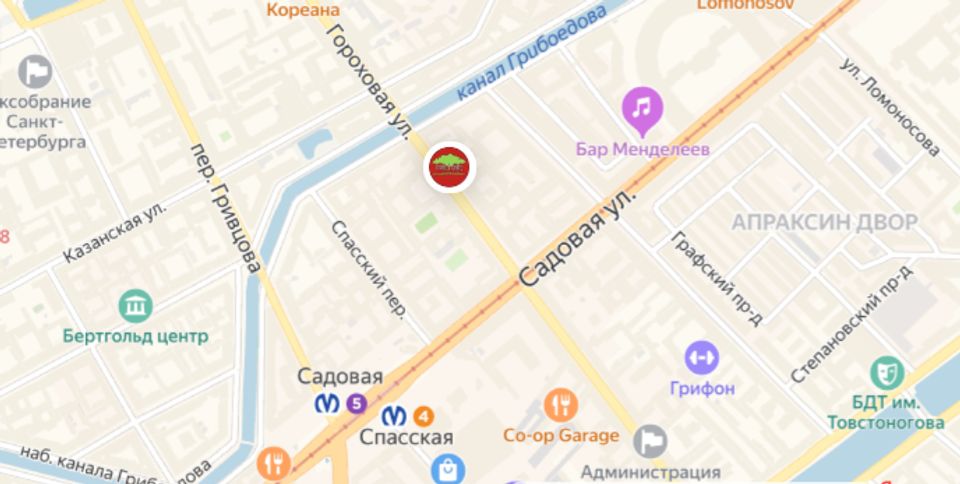Open the Садовая metro station marker
Image resolution: width=960 pixels, height=484 pixels.
327,404
